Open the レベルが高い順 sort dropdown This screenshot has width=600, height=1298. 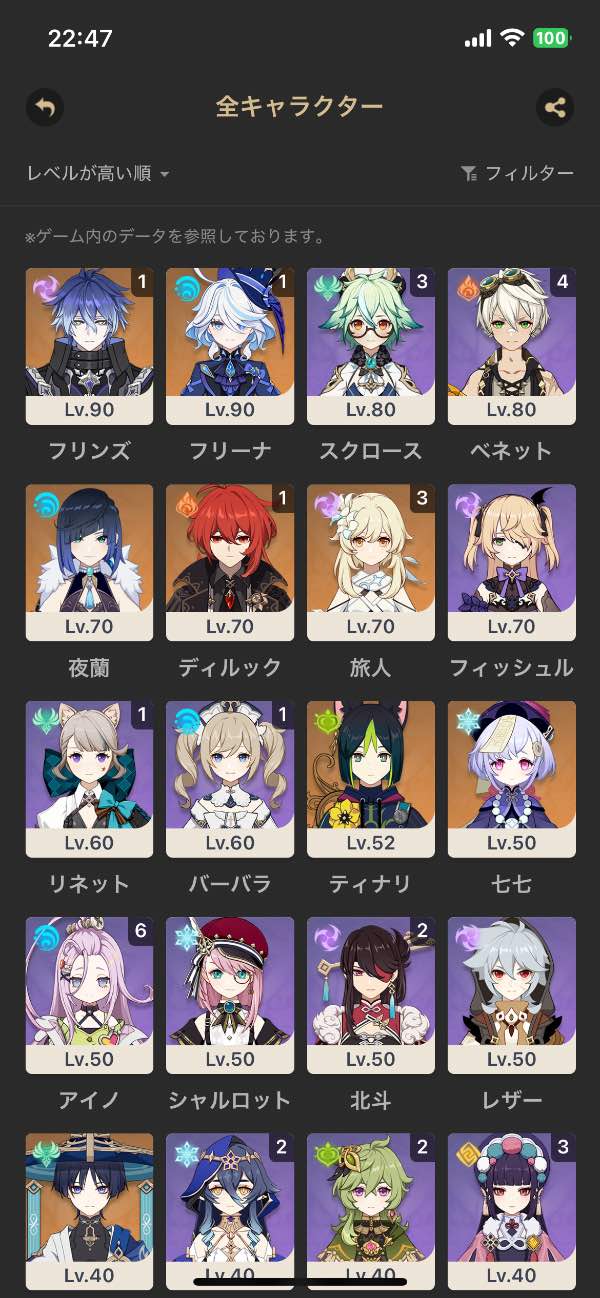click(98, 174)
